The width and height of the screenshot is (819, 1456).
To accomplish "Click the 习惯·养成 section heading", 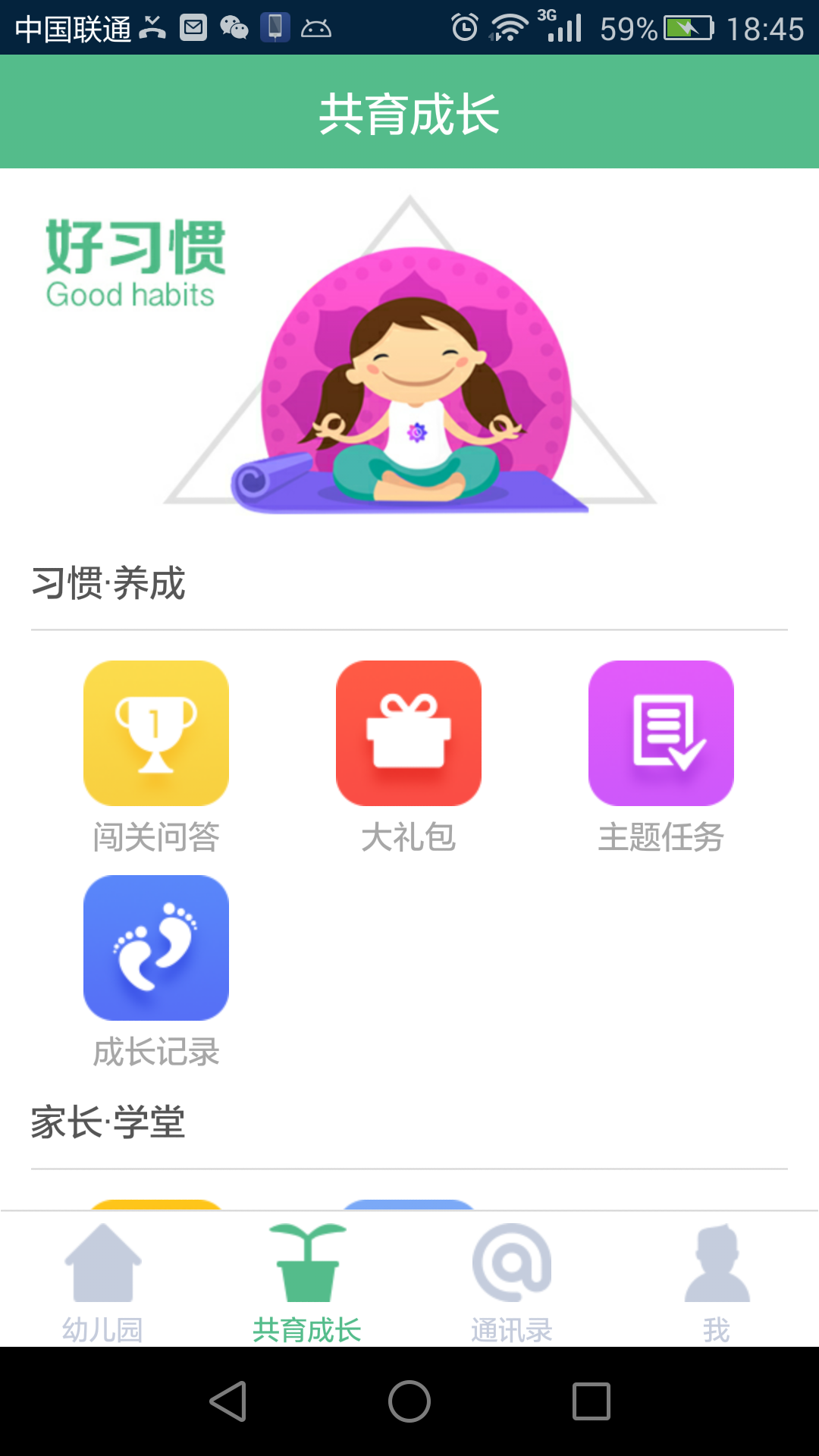I will 108,584.
